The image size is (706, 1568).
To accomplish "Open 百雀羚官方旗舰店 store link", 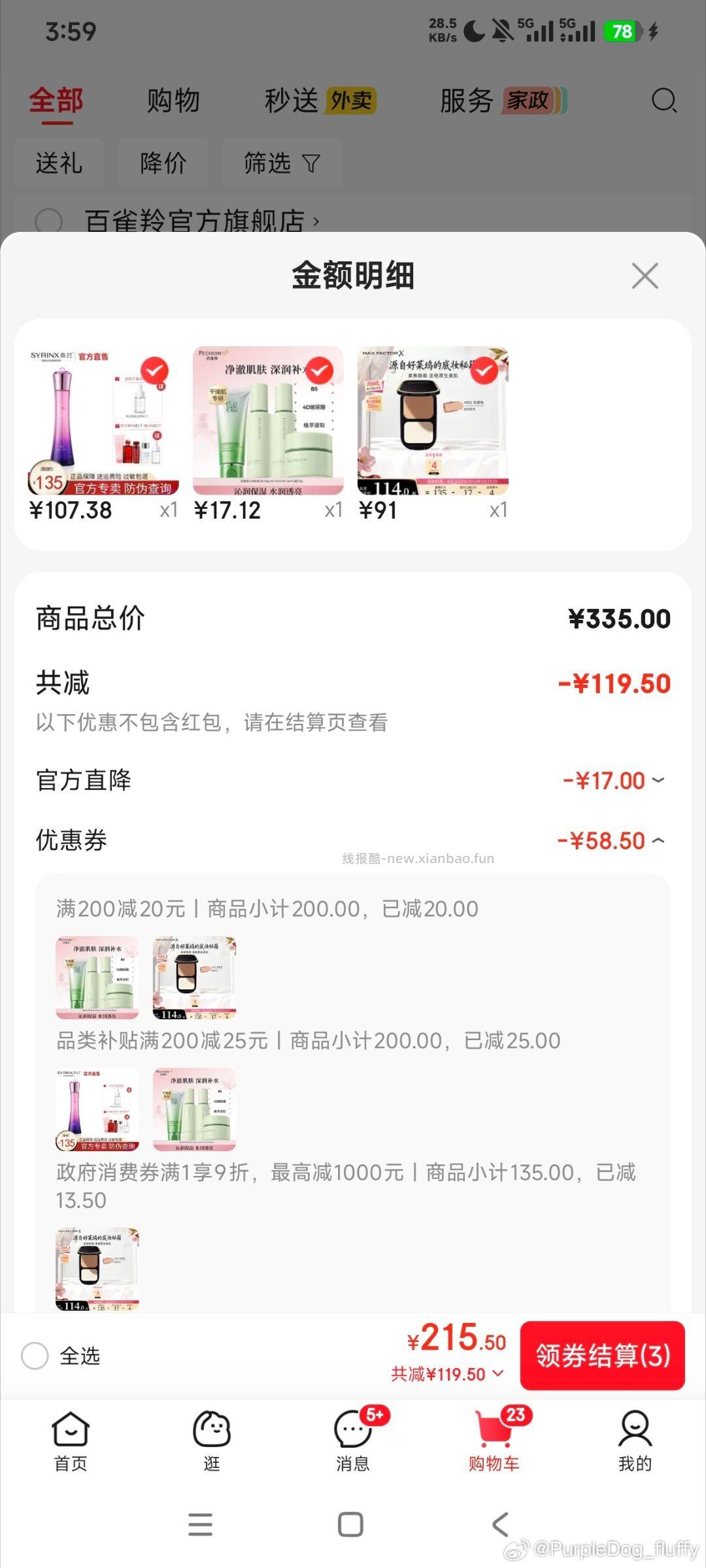I will pyautogui.click(x=196, y=222).
